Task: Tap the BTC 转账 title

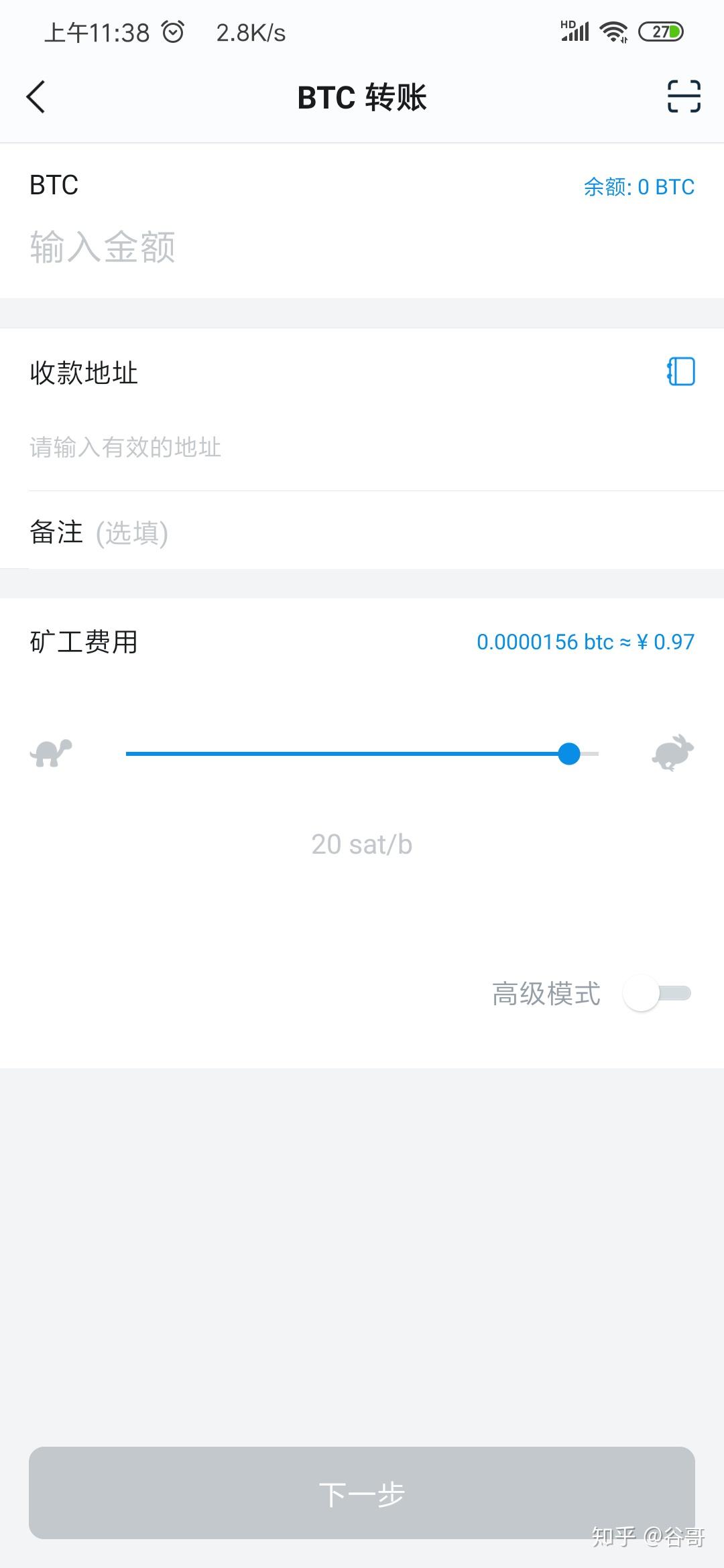Action: (x=362, y=96)
